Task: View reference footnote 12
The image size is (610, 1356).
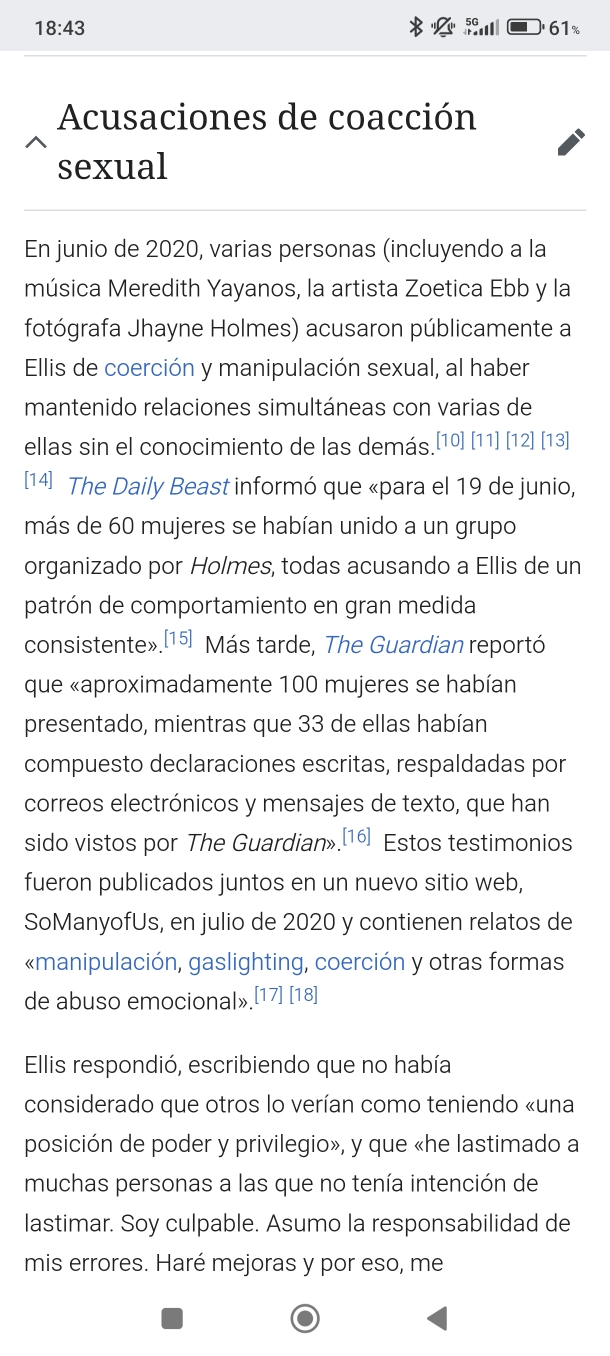Action: [520, 440]
